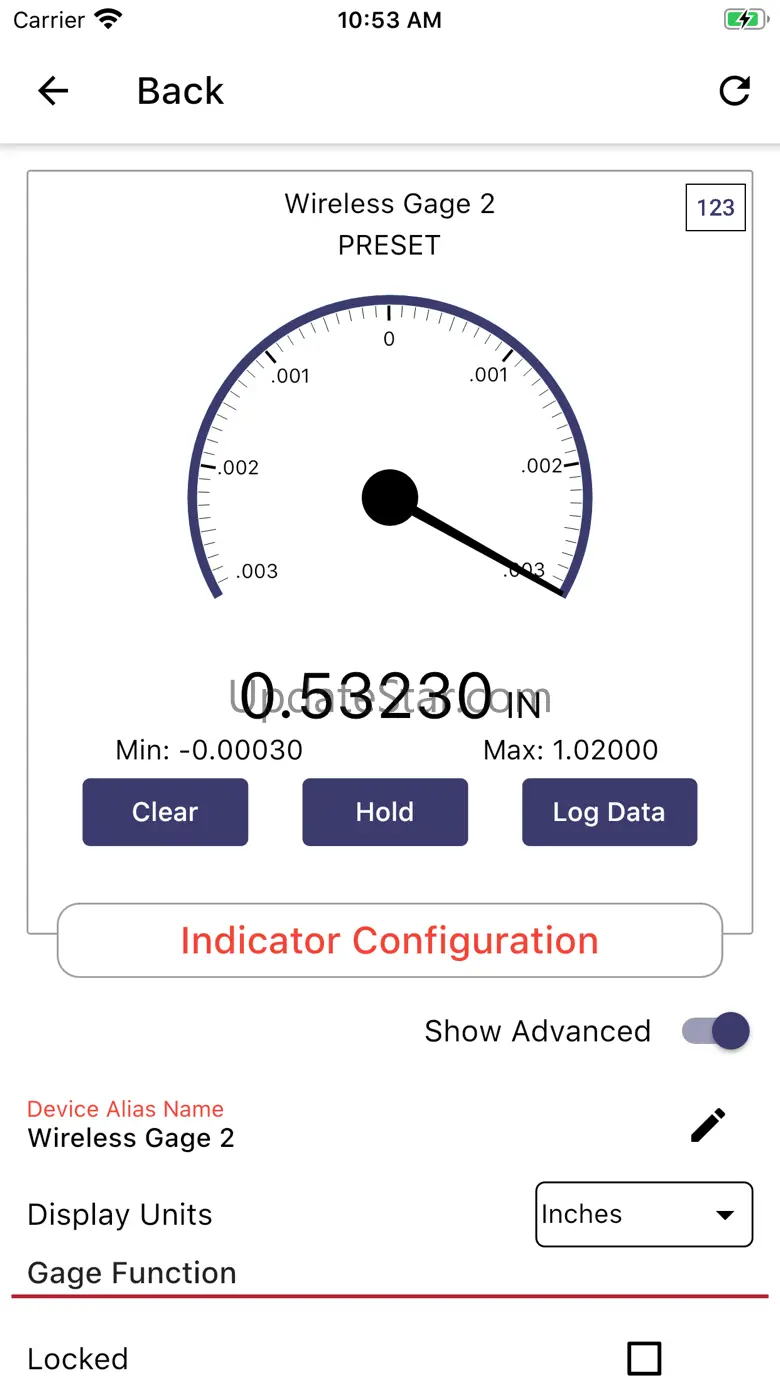Turn off Show Advanced switch

(x=716, y=1031)
